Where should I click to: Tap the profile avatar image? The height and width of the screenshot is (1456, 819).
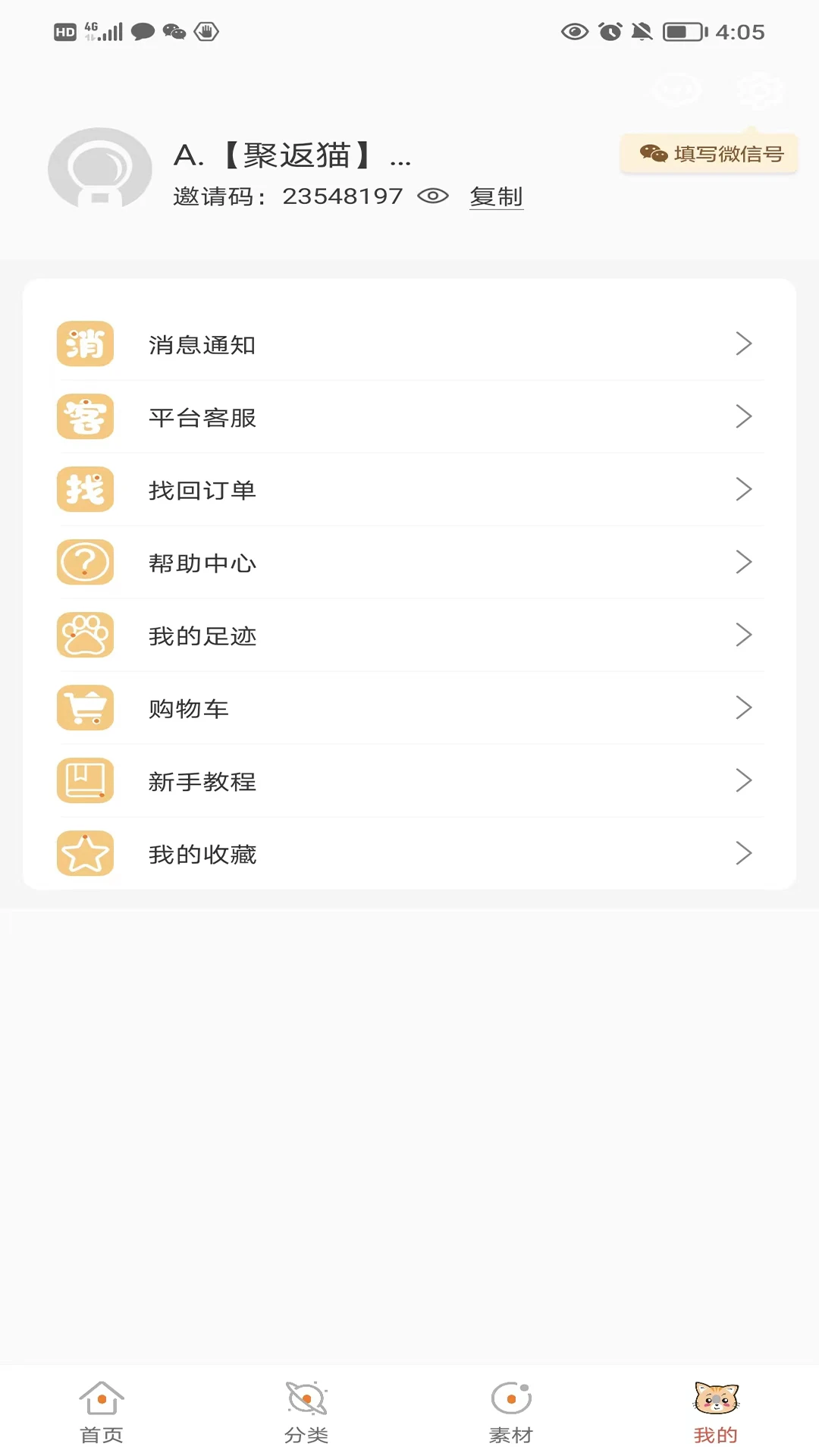point(99,170)
